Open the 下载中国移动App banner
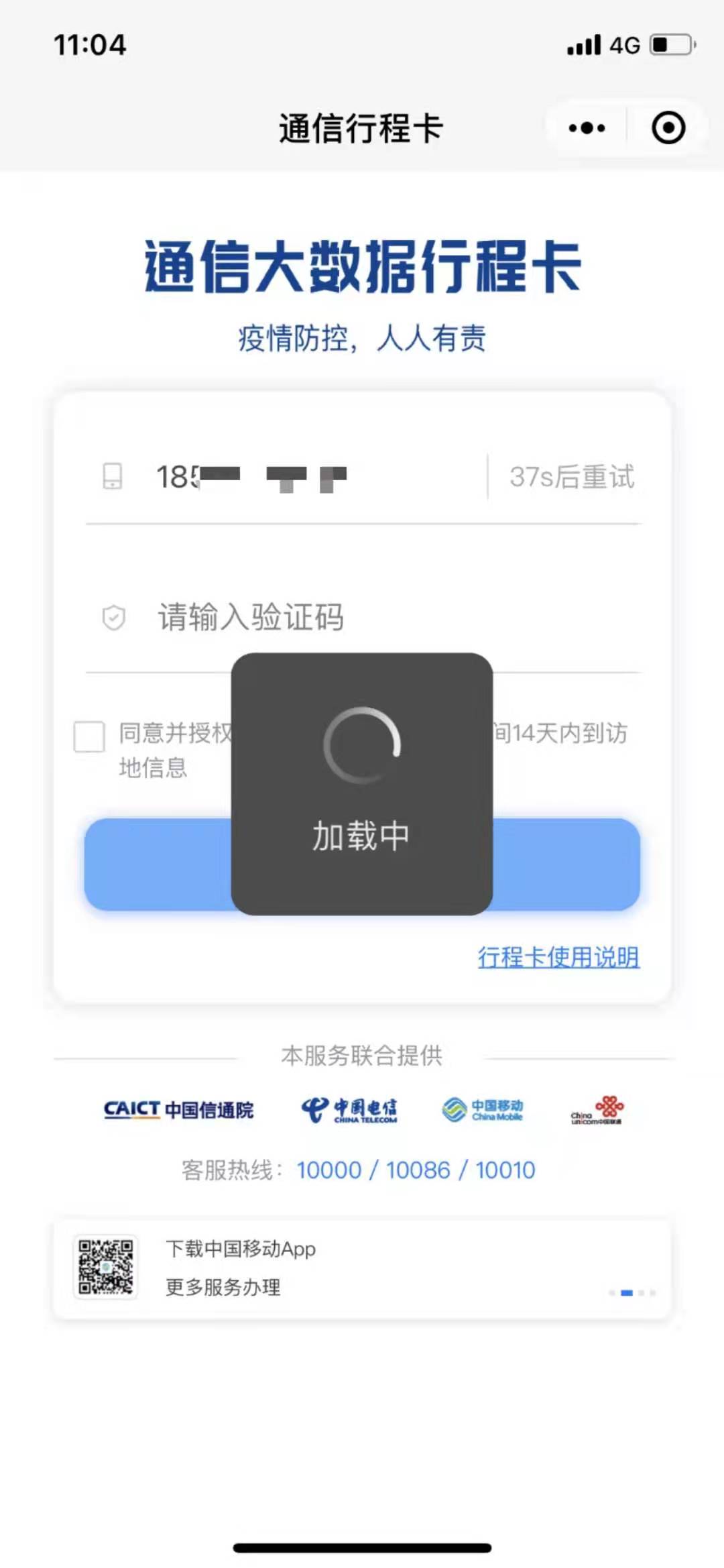724x1568 pixels. (x=362, y=1268)
